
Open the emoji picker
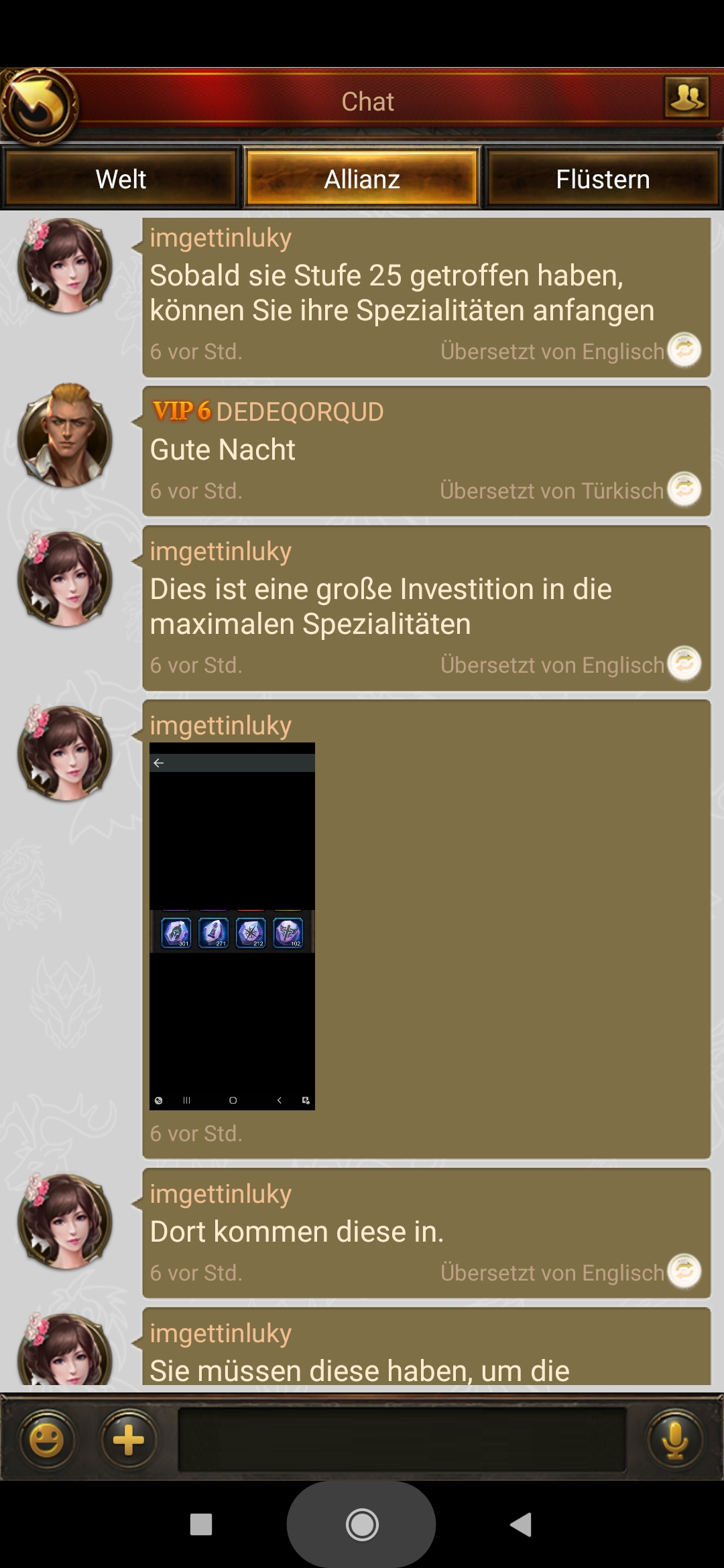(x=47, y=1439)
